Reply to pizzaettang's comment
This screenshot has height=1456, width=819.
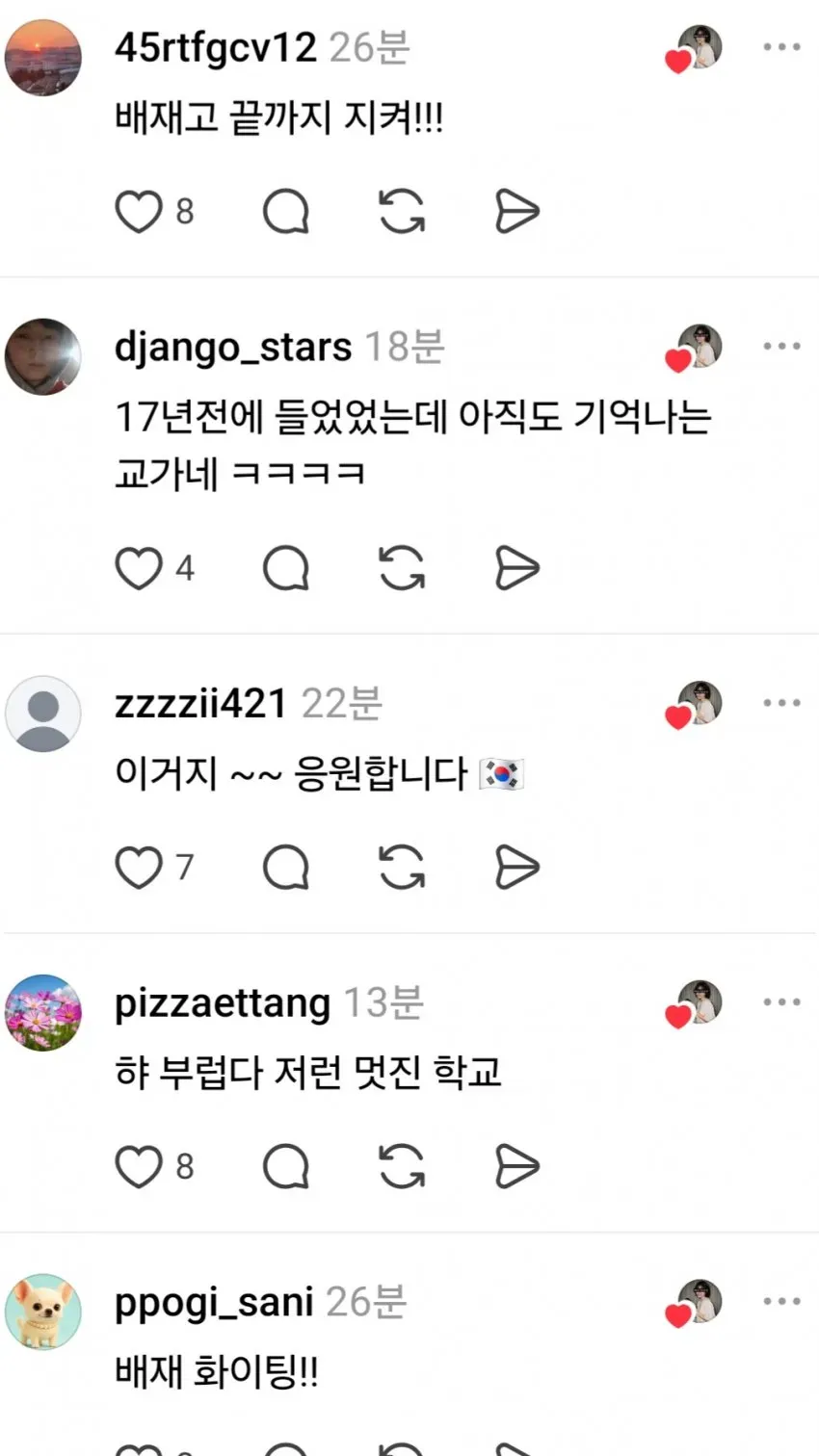click(286, 1167)
